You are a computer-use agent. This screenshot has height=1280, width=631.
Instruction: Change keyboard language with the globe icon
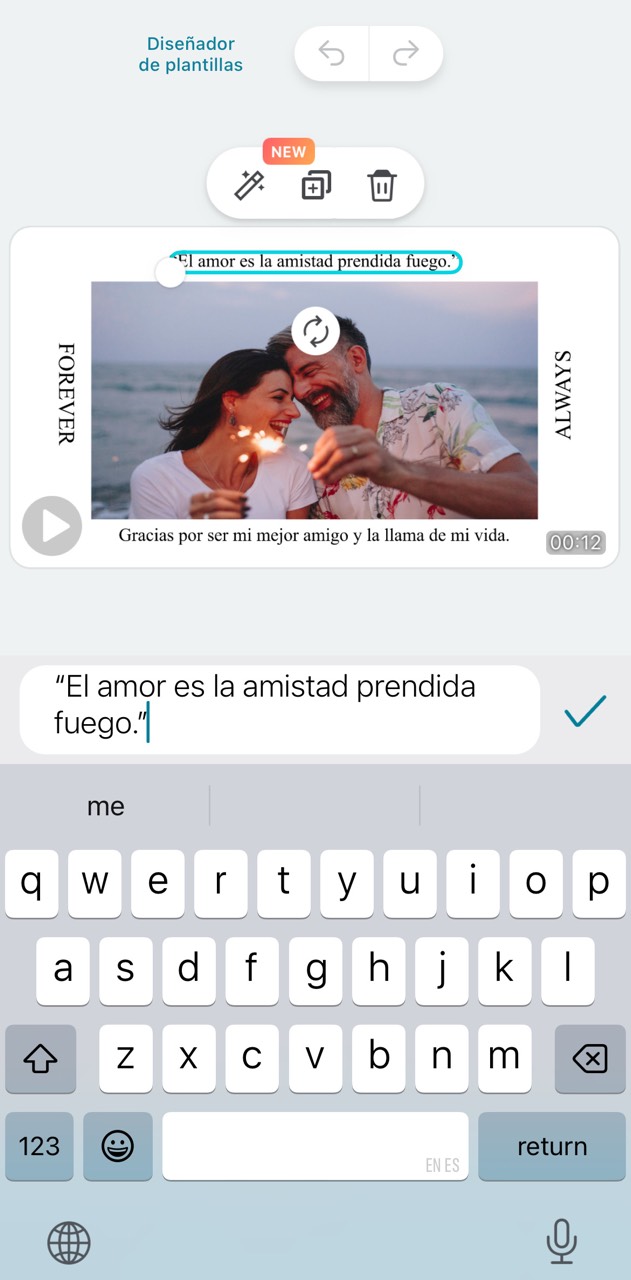69,1243
